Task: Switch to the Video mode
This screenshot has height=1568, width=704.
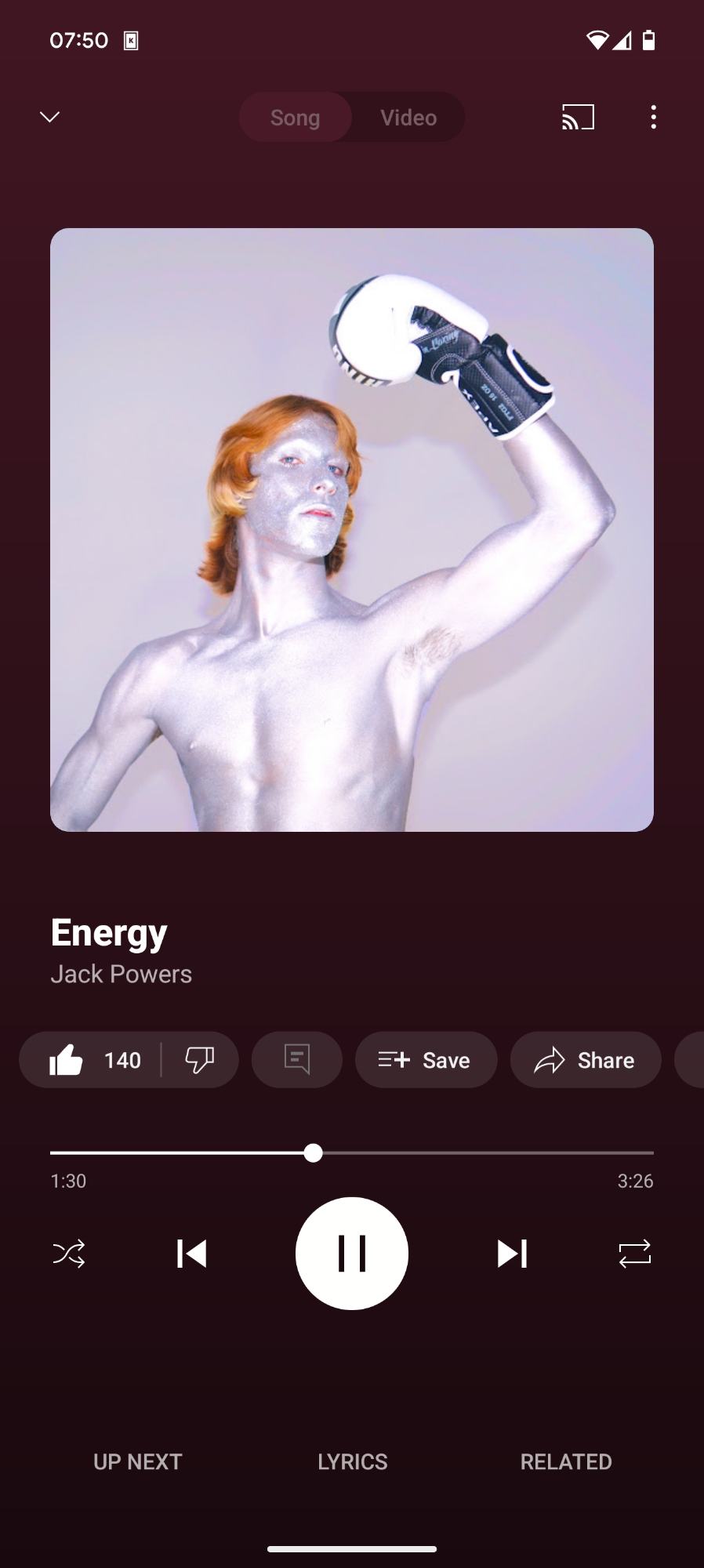Action: pos(408,118)
